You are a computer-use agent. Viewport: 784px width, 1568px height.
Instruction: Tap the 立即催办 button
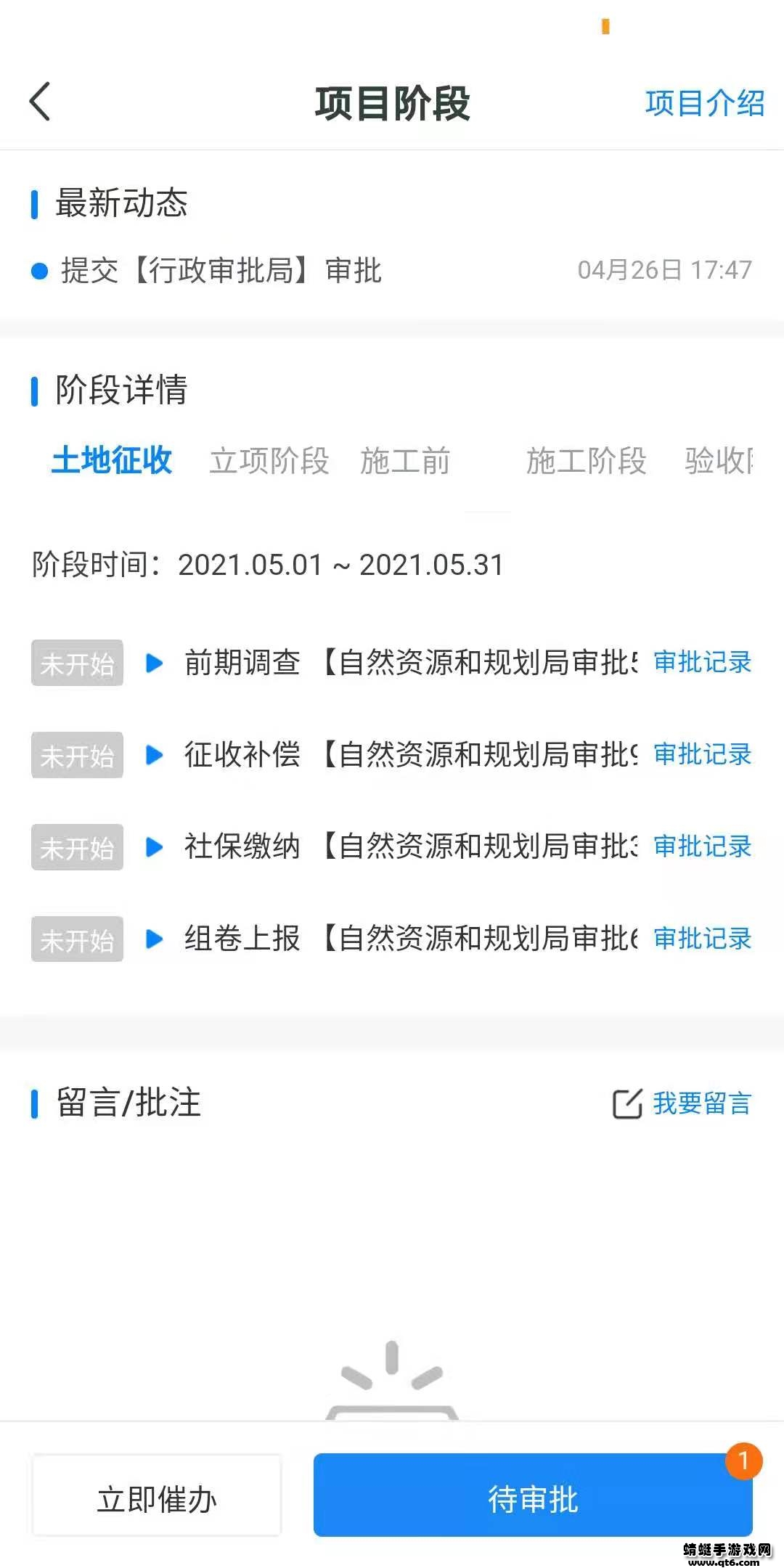pyautogui.click(x=157, y=1500)
